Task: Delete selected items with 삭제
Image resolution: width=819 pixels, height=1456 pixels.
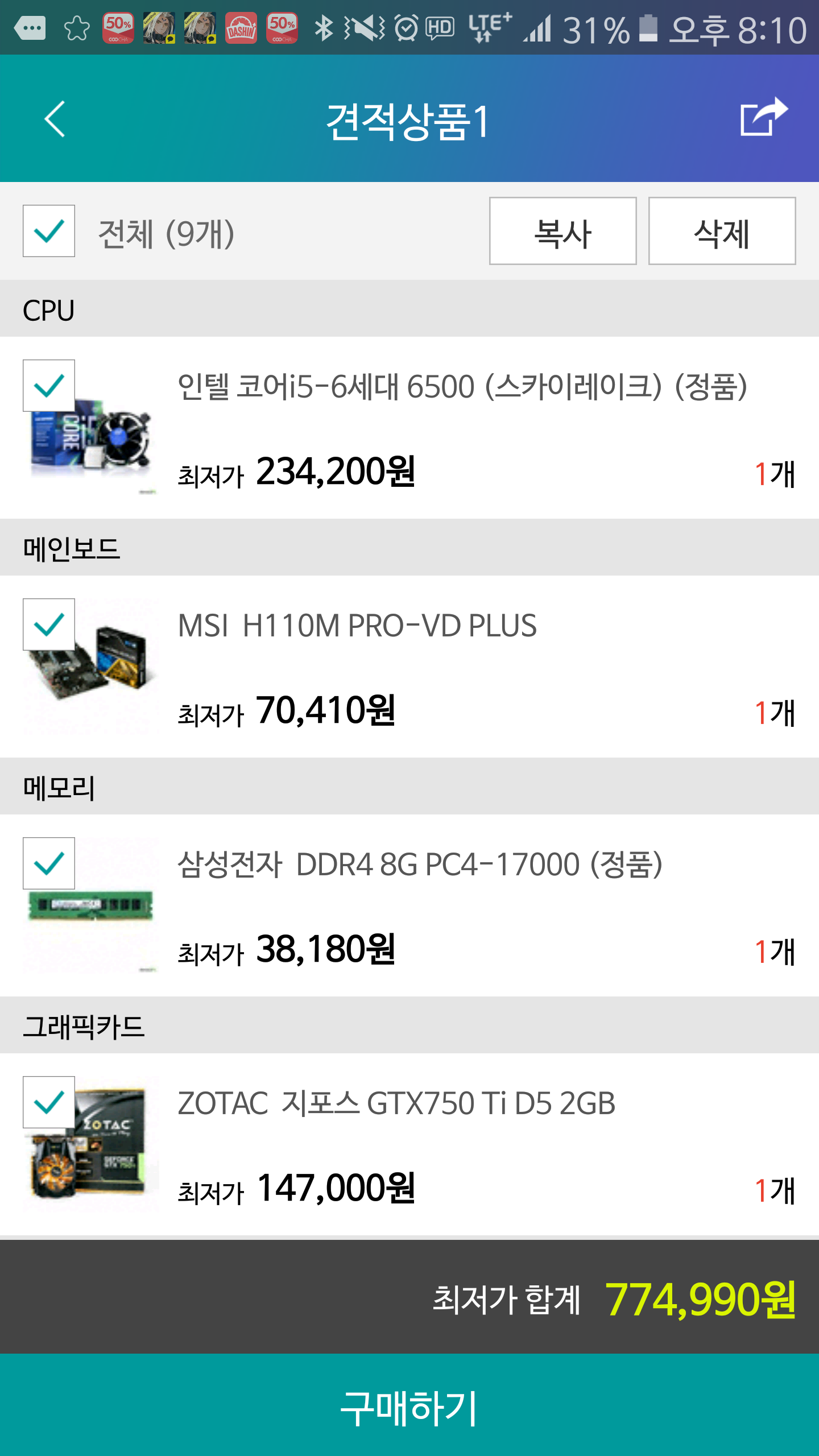Action: point(721,231)
